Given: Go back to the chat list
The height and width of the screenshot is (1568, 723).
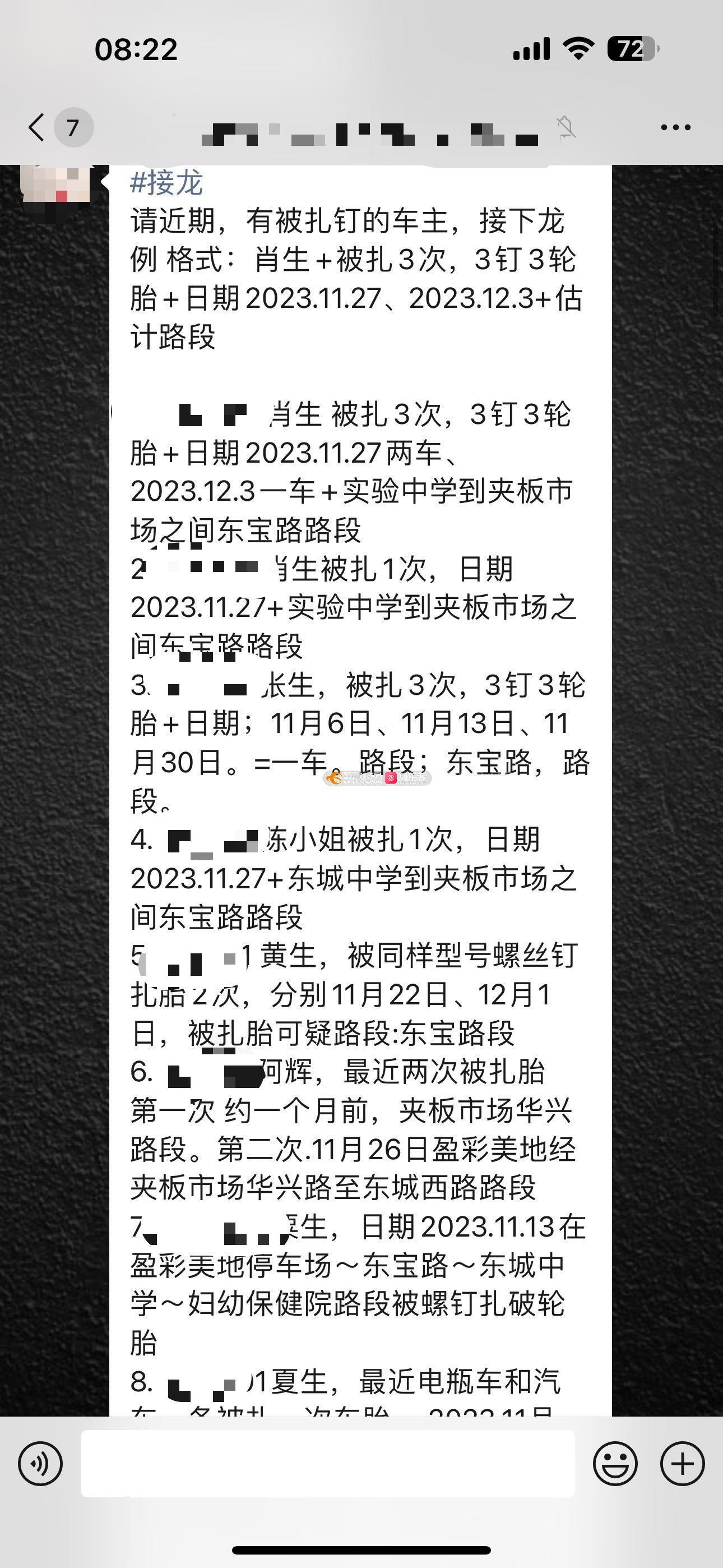Looking at the screenshot, I should pyautogui.click(x=38, y=127).
